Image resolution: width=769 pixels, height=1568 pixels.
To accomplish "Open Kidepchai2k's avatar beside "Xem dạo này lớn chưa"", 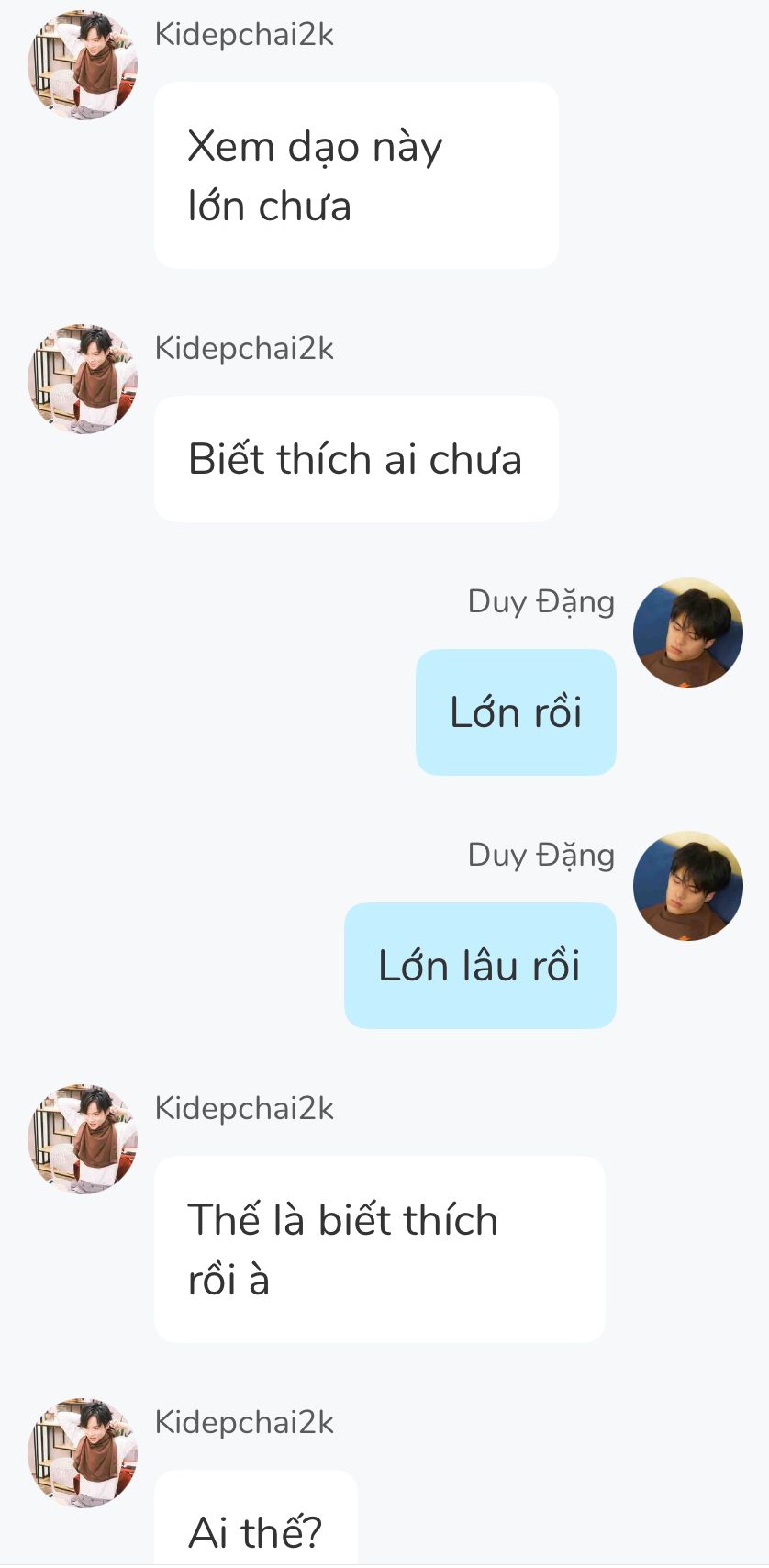I will (x=83, y=65).
